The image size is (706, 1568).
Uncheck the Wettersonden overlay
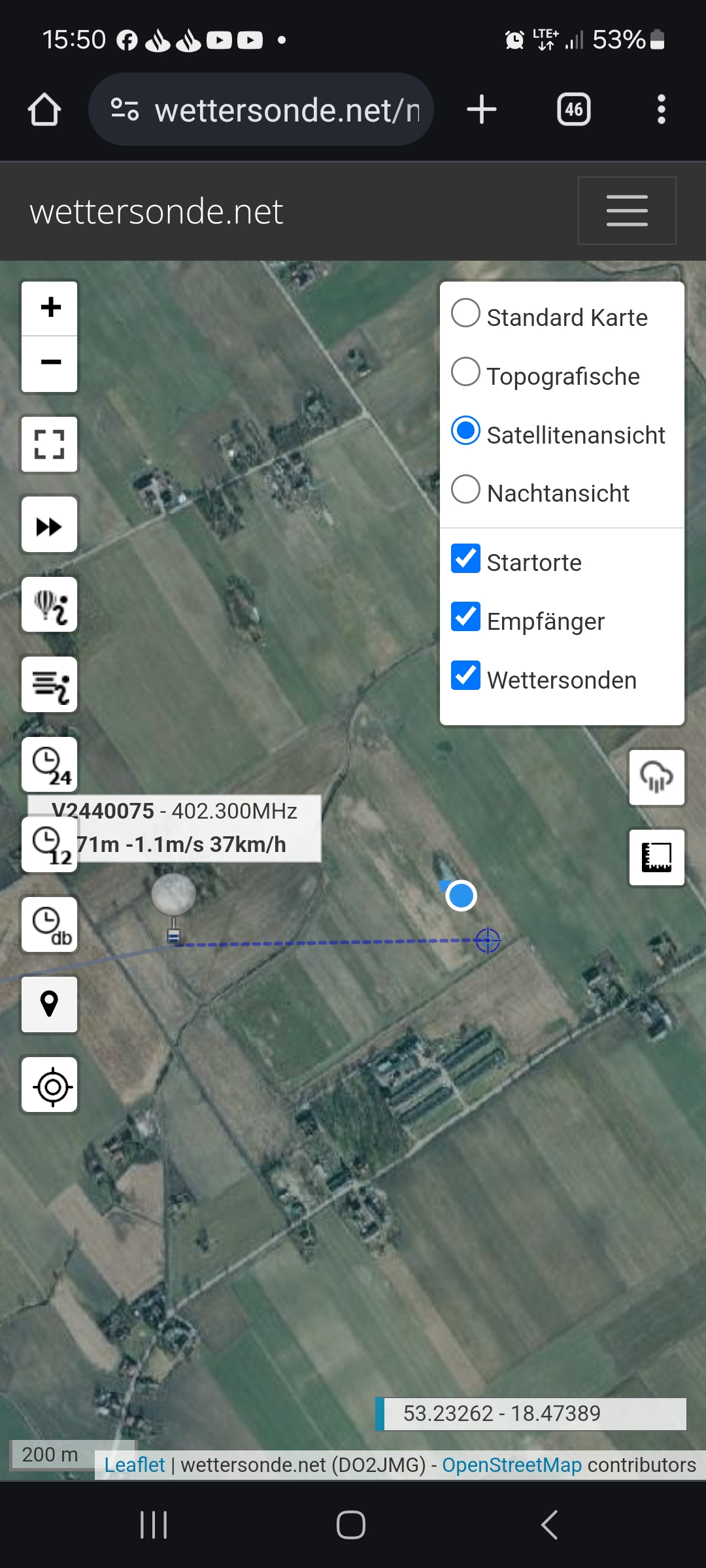(465, 676)
